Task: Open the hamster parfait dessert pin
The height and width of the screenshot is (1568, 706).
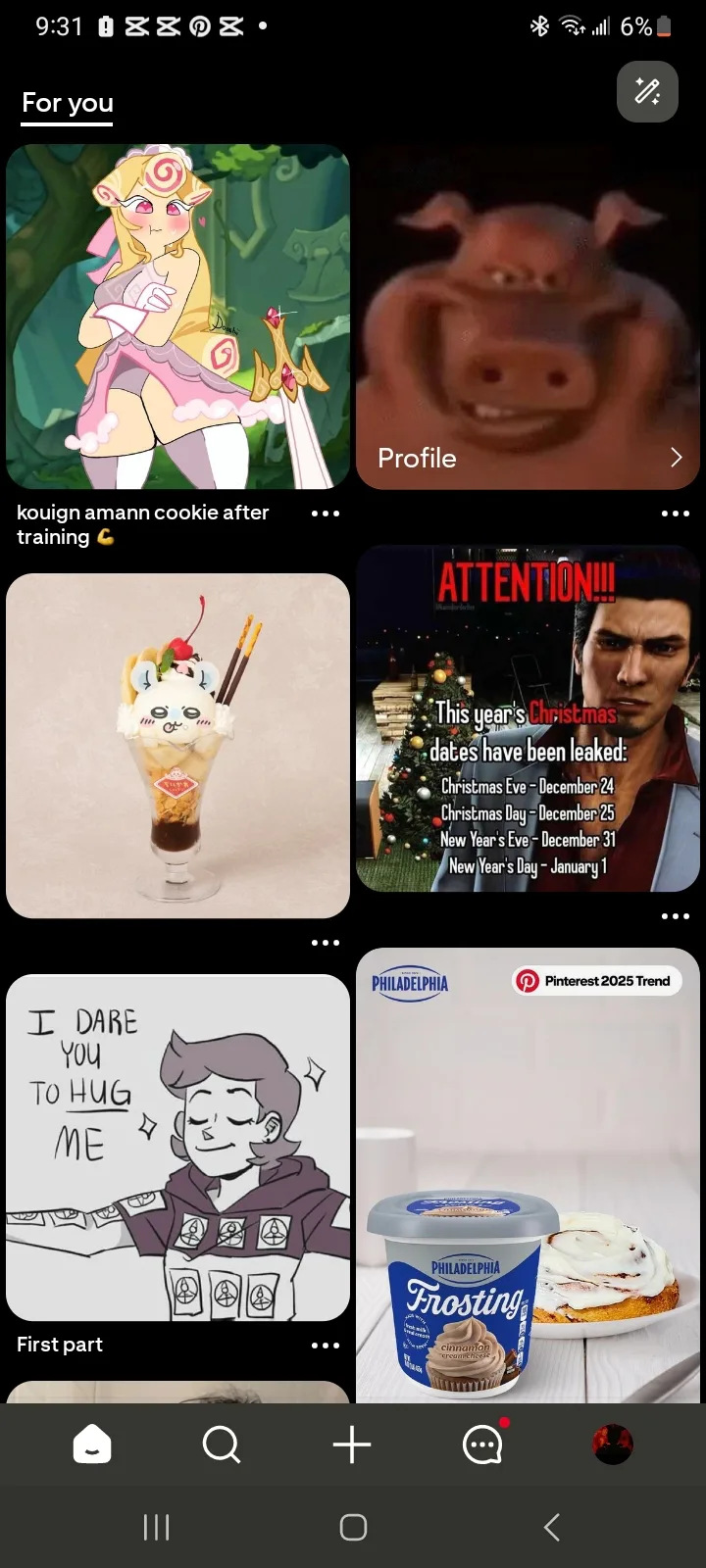Action: [177, 745]
